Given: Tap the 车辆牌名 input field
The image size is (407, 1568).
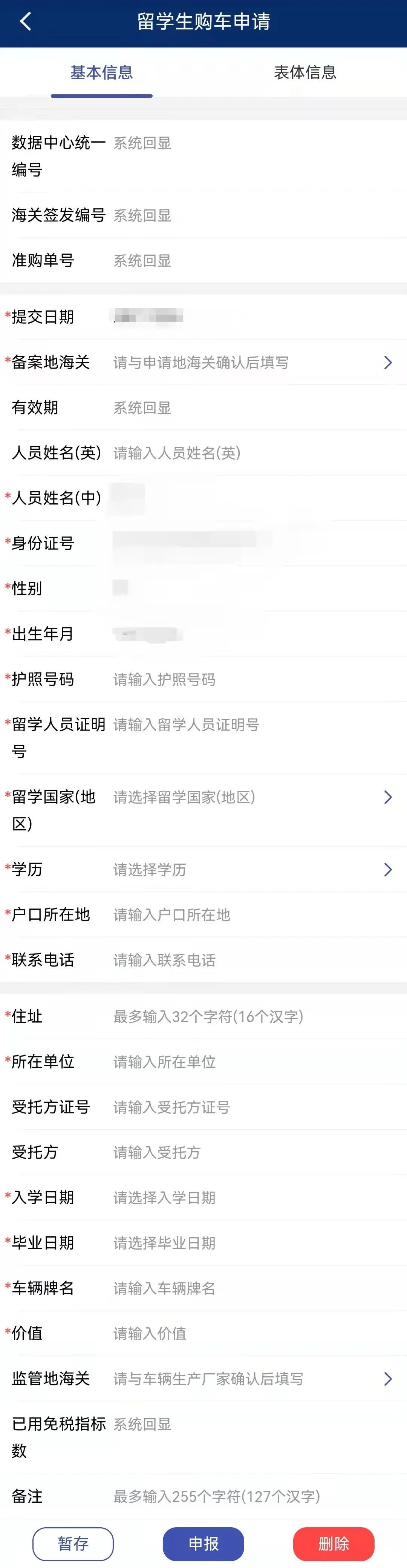Looking at the screenshot, I should (x=256, y=1288).
